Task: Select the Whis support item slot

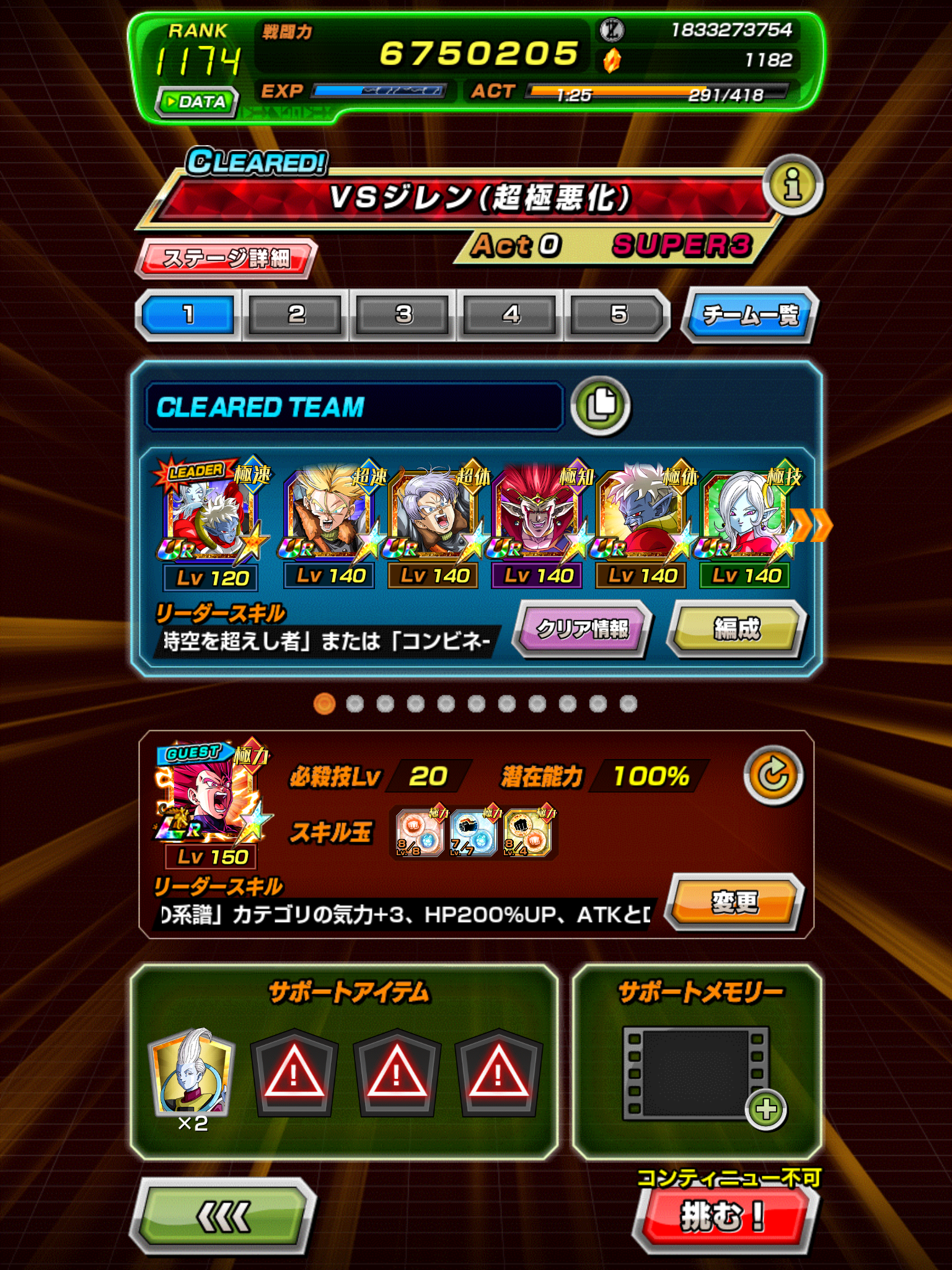Action: coord(192,1073)
